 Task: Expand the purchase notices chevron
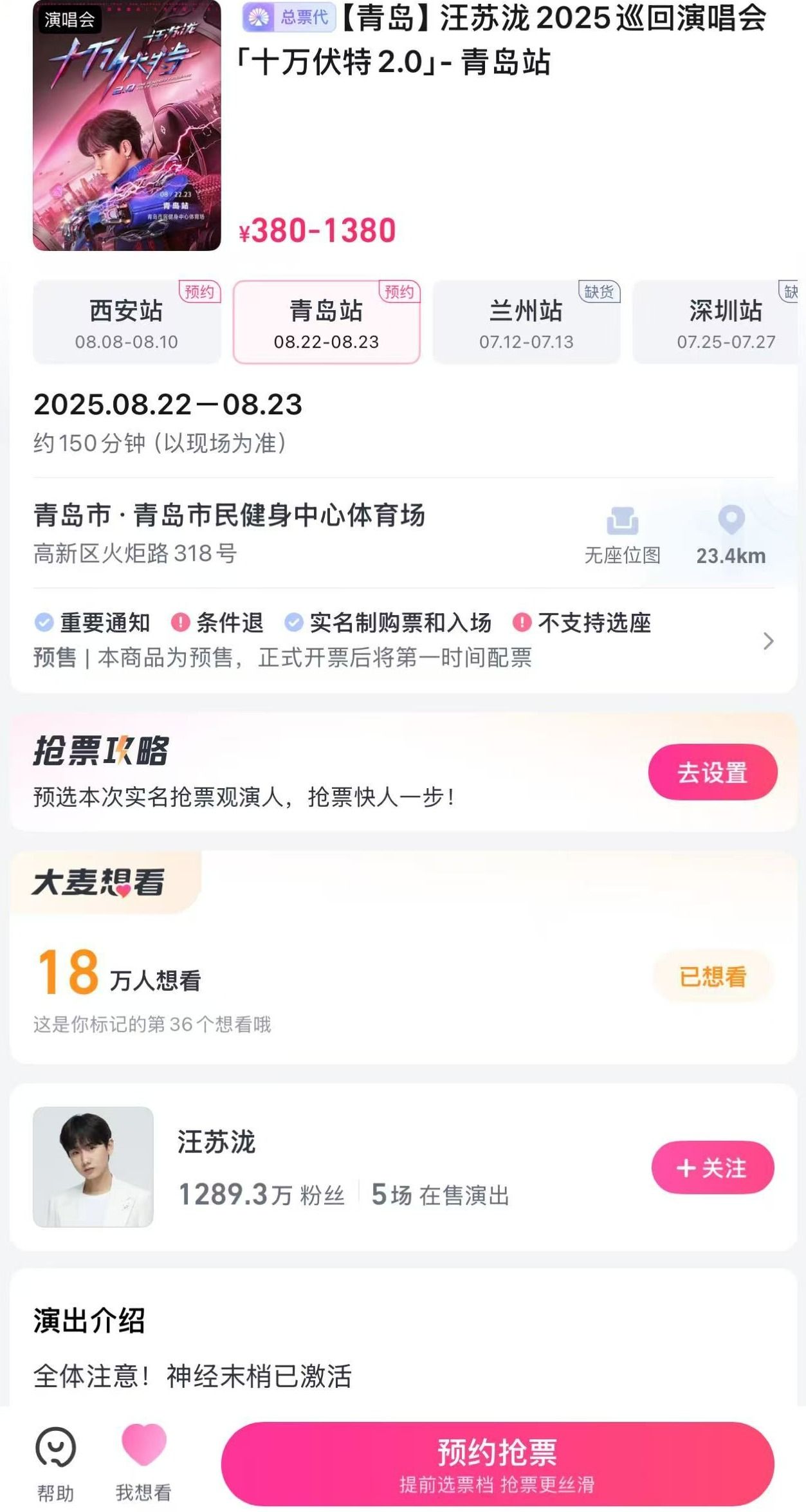click(x=767, y=641)
